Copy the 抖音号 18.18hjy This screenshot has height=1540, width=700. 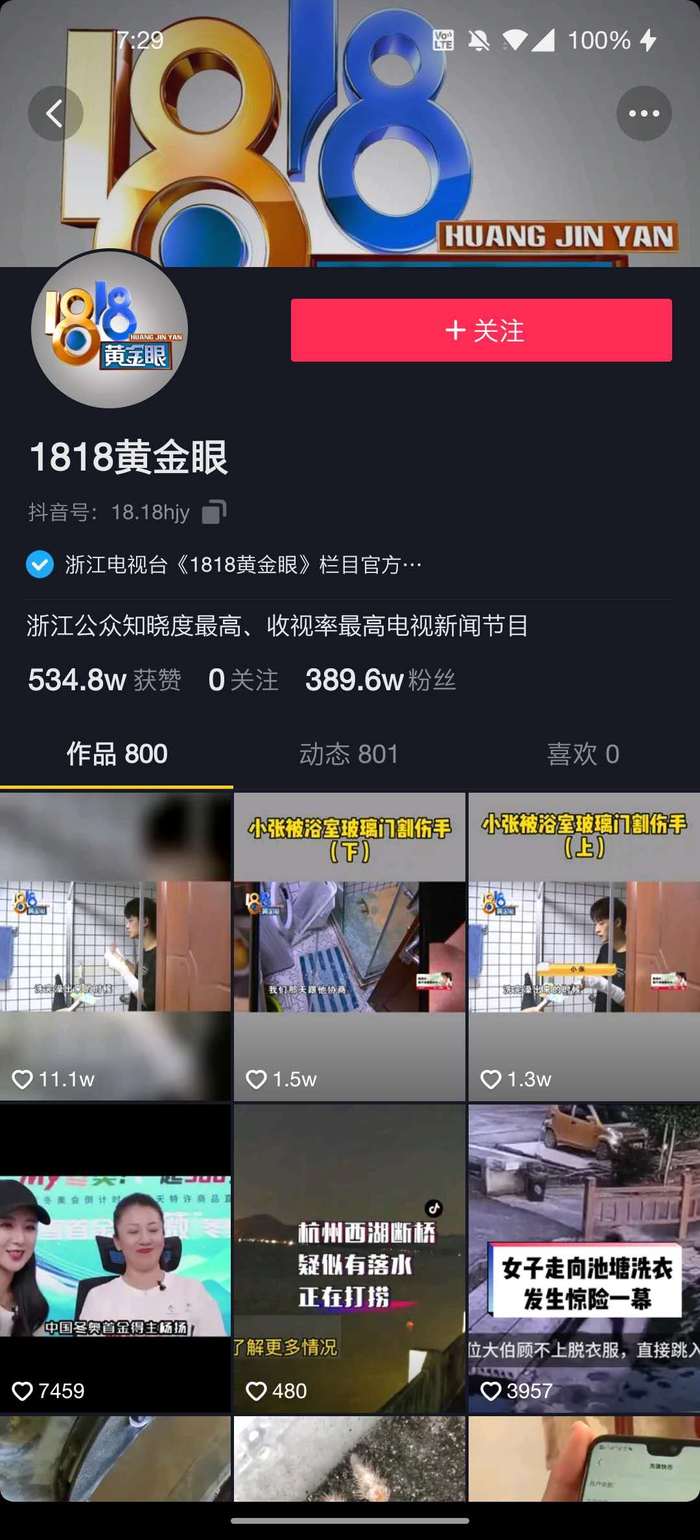click(214, 513)
